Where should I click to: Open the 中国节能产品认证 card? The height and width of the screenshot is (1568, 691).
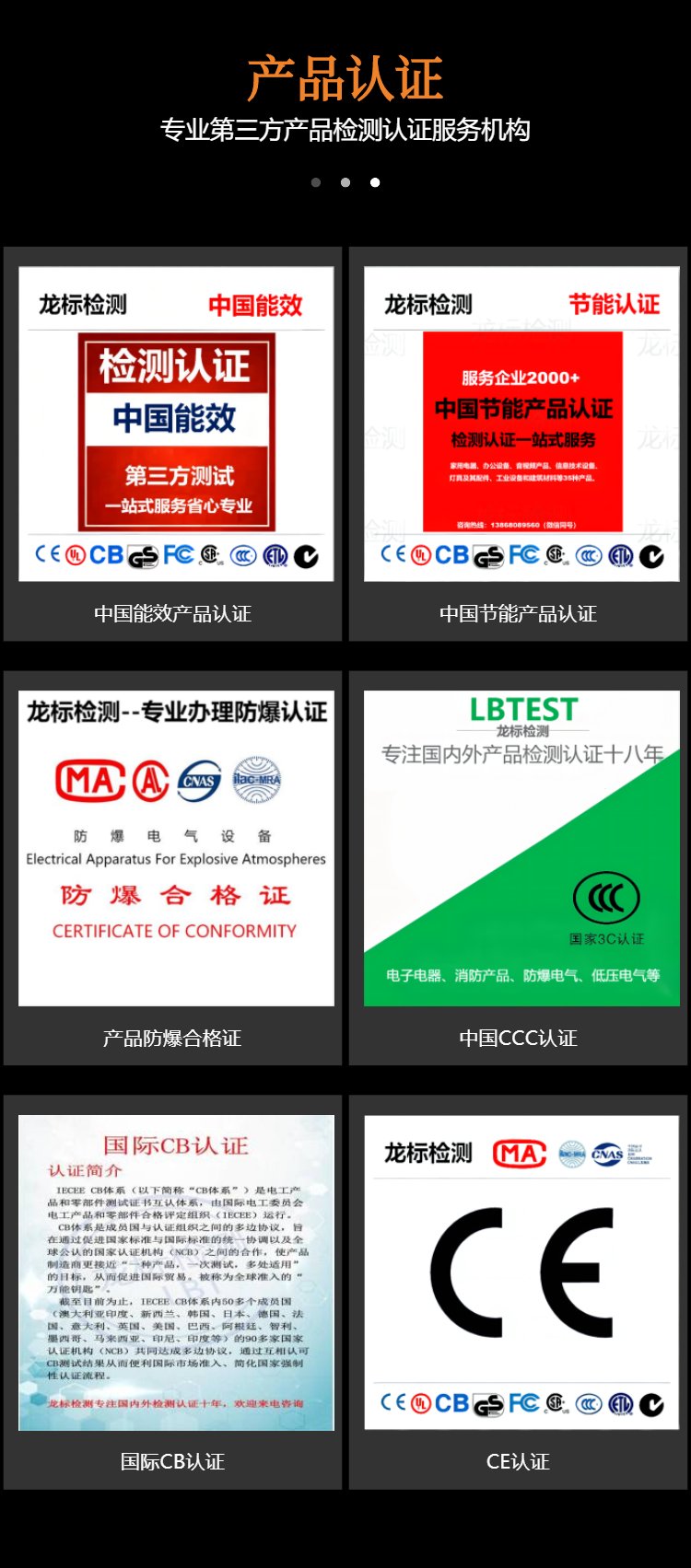tap(518, 444)
